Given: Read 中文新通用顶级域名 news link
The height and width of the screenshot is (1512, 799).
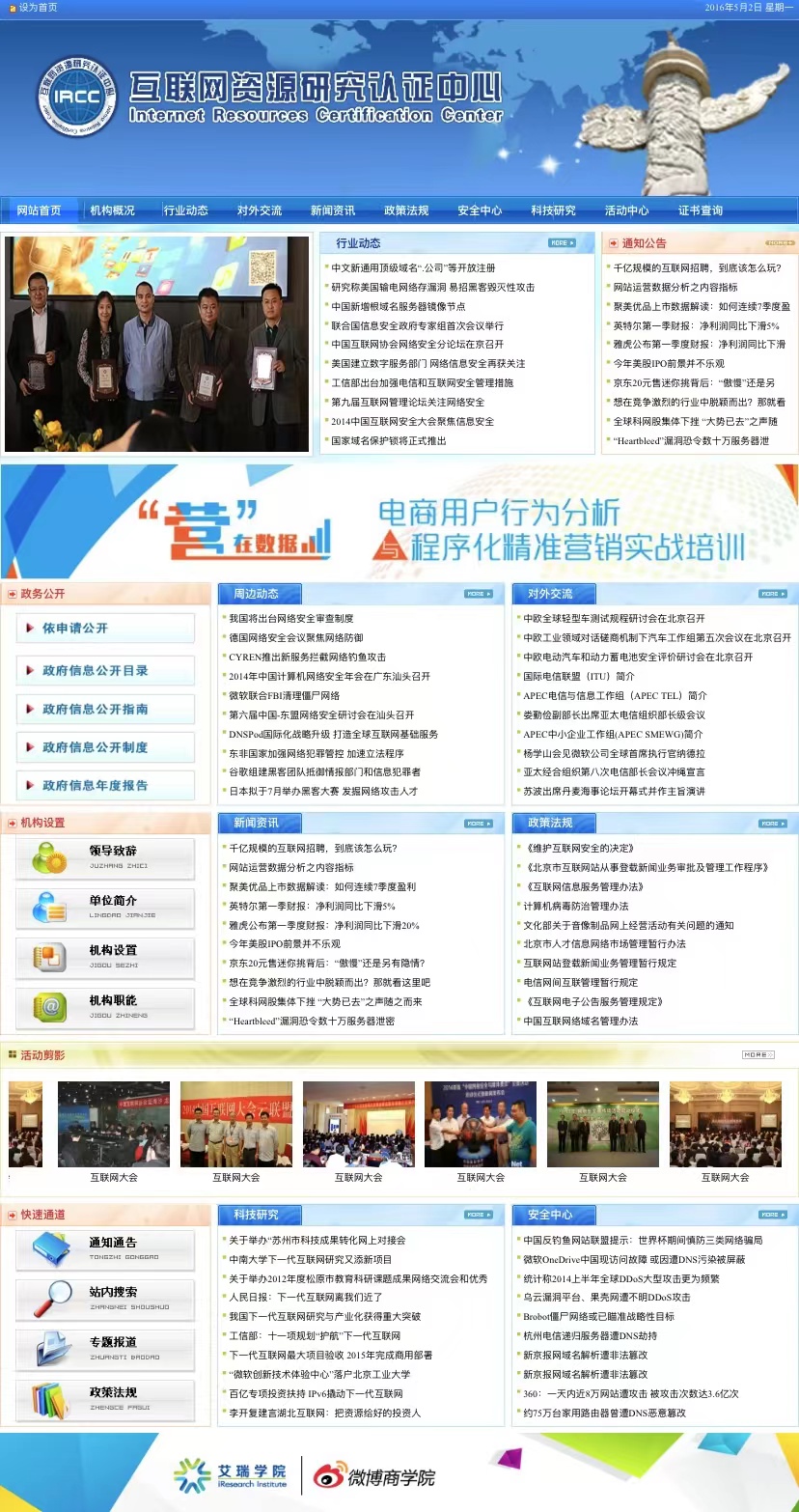Looking at the screenshot, I should [x=413, y=268].
